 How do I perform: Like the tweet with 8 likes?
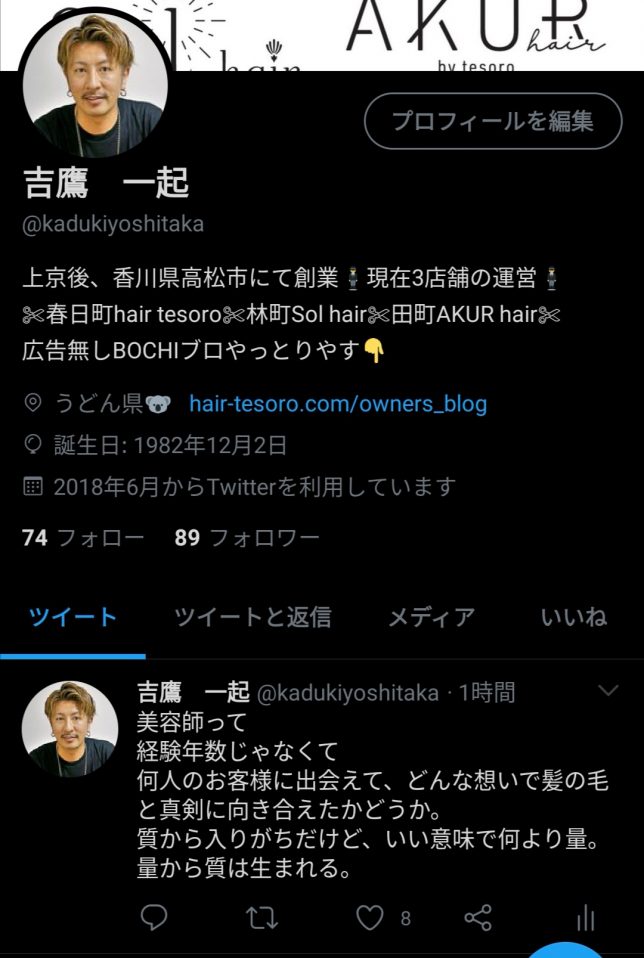point(371,918)
